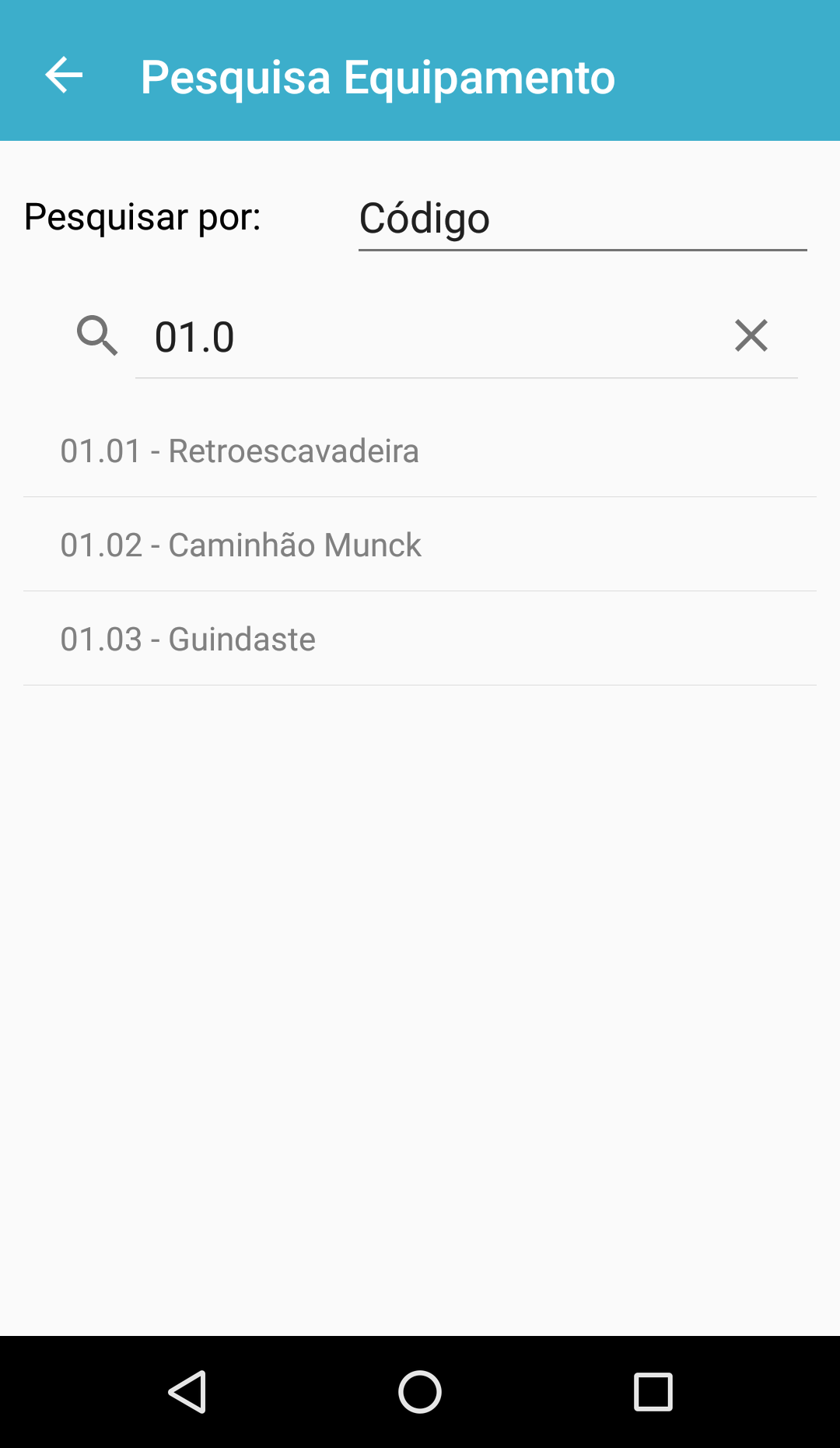Open recent apps from navigation bar
Image resolution: width=840 pixels, height=1448 pixels.
pyautogui.click(x=653, y=1391)
